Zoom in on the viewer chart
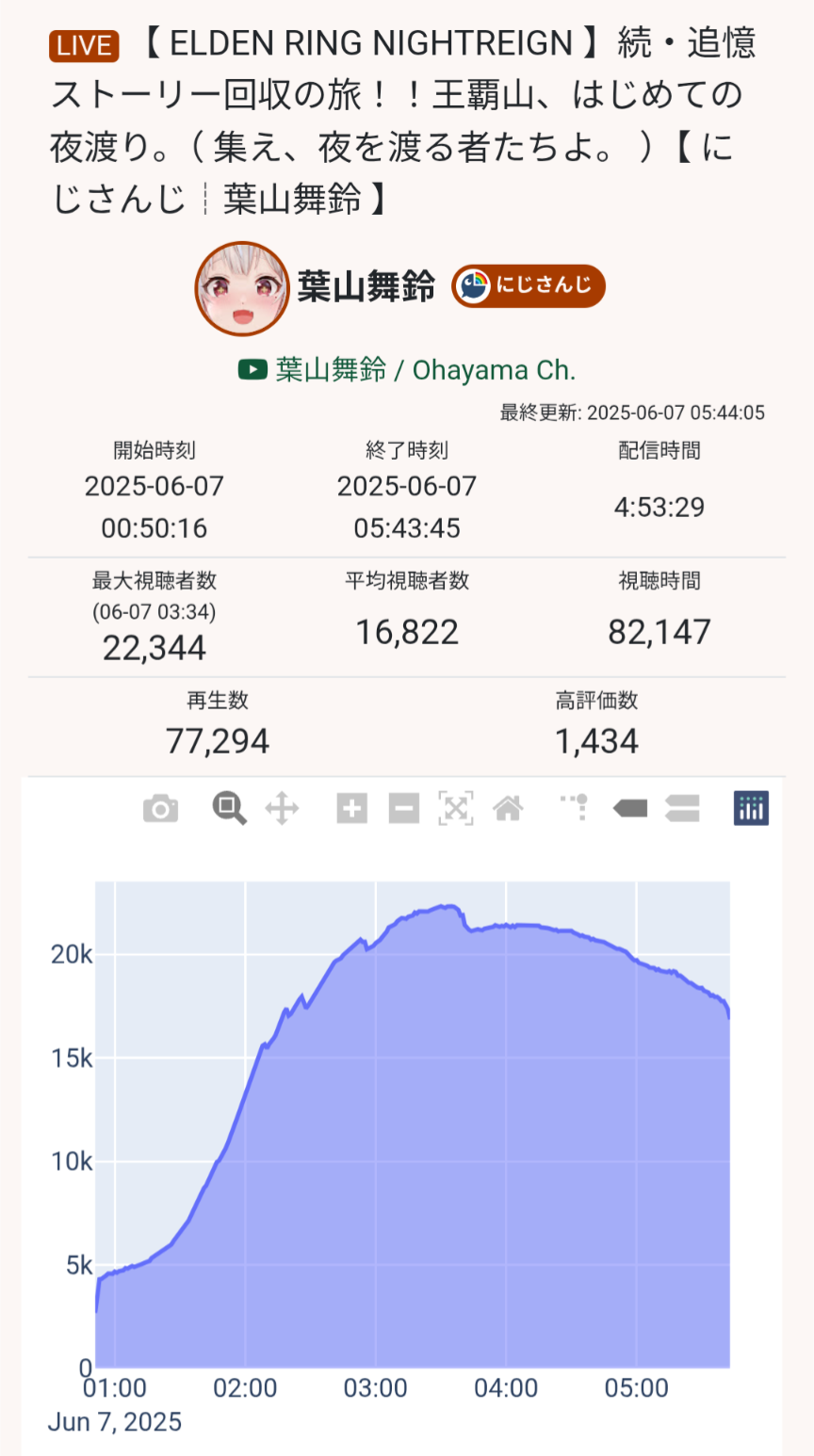 351,808
